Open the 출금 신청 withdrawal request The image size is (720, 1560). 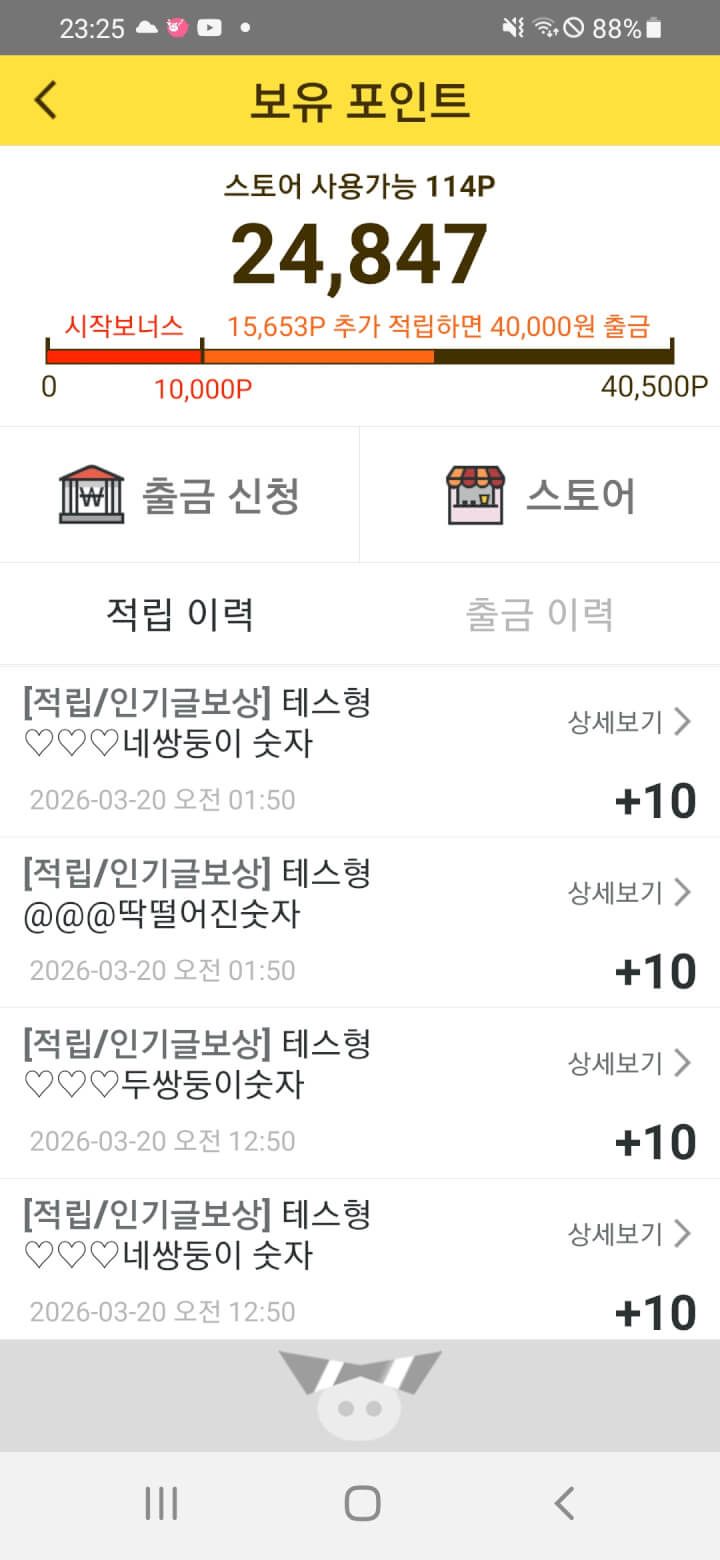[x=180, y=495]
